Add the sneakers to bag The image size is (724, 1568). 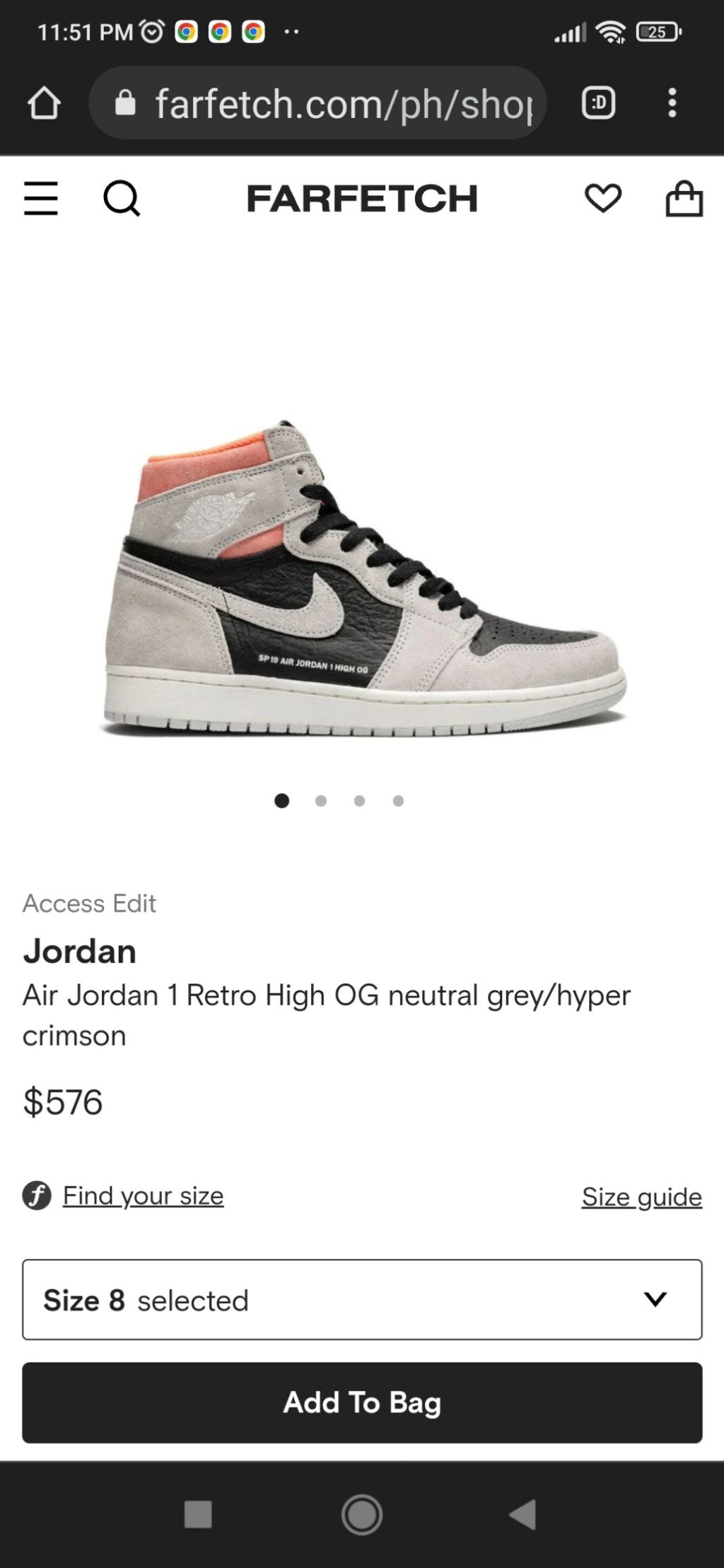click(x=362, y=1403)
